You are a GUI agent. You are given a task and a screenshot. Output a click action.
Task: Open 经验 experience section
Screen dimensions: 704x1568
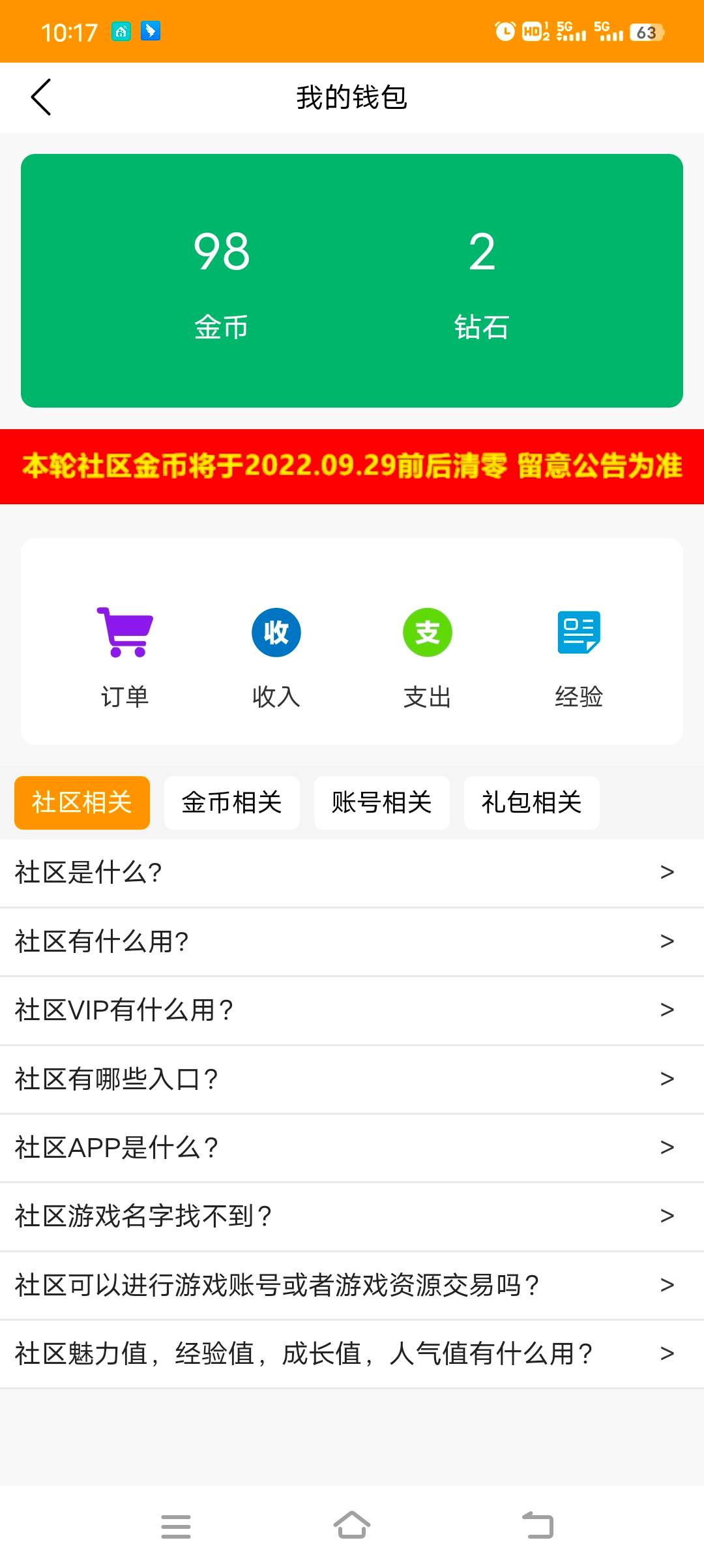[578, 656]
